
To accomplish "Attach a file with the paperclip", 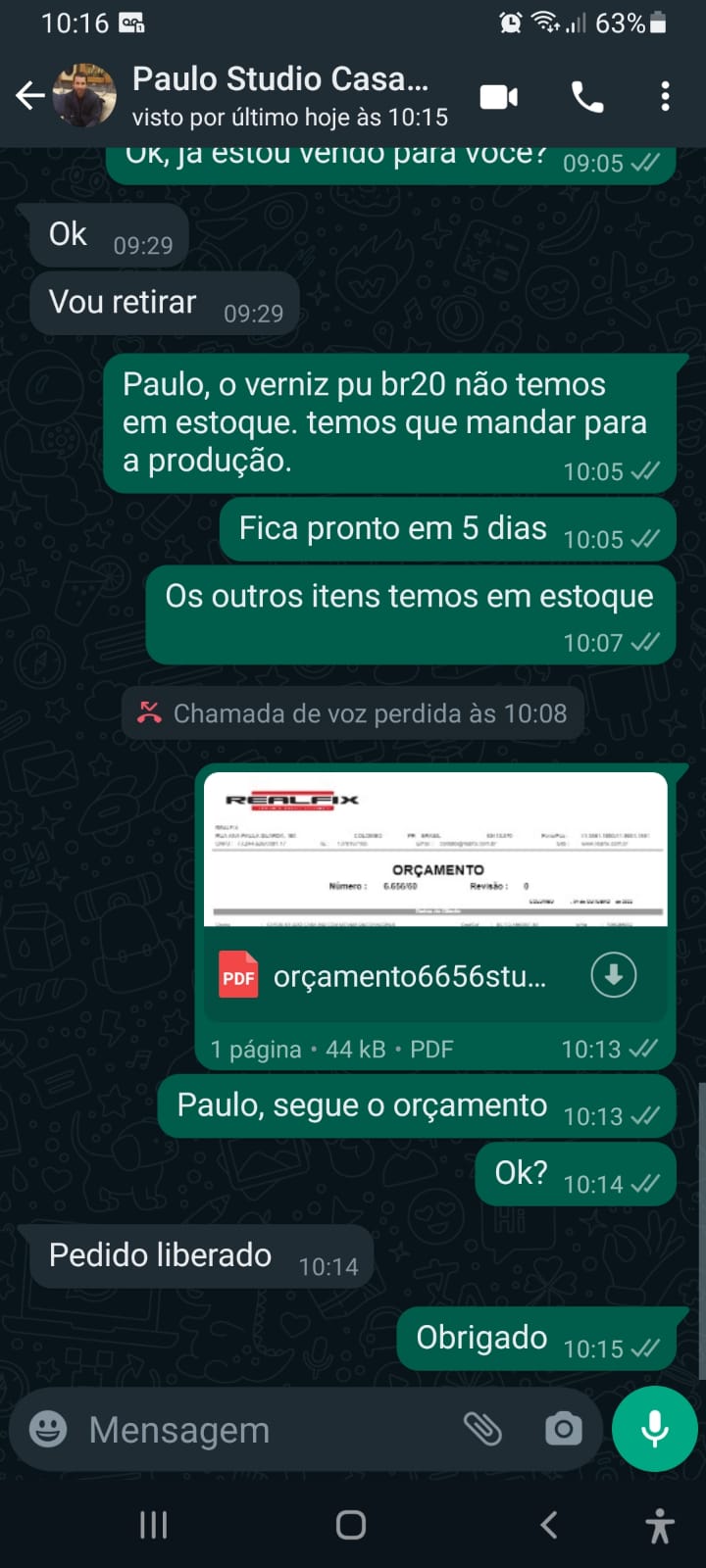I will tap(482, 1429).
